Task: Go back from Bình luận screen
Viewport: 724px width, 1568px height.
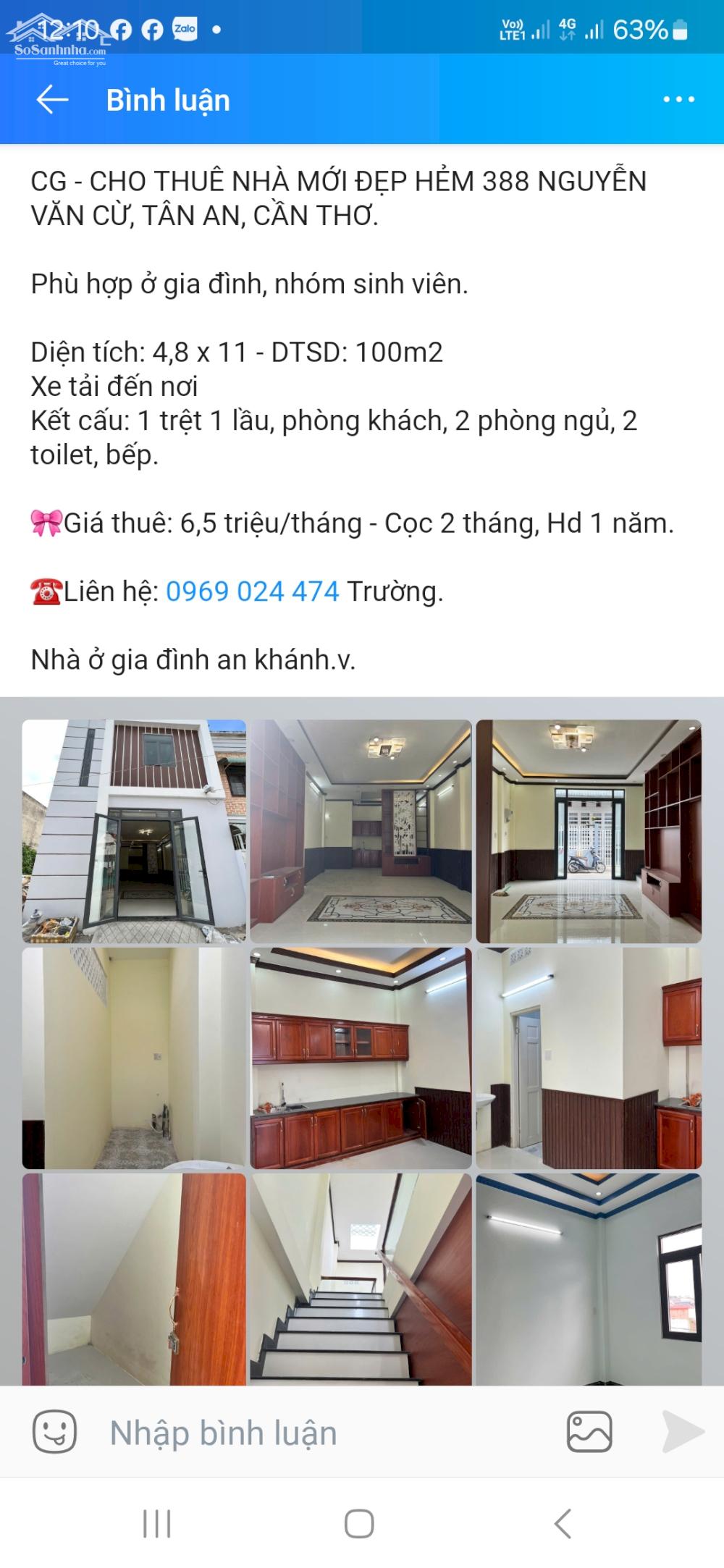Action: pyautogui.click(x=52, y=100)
